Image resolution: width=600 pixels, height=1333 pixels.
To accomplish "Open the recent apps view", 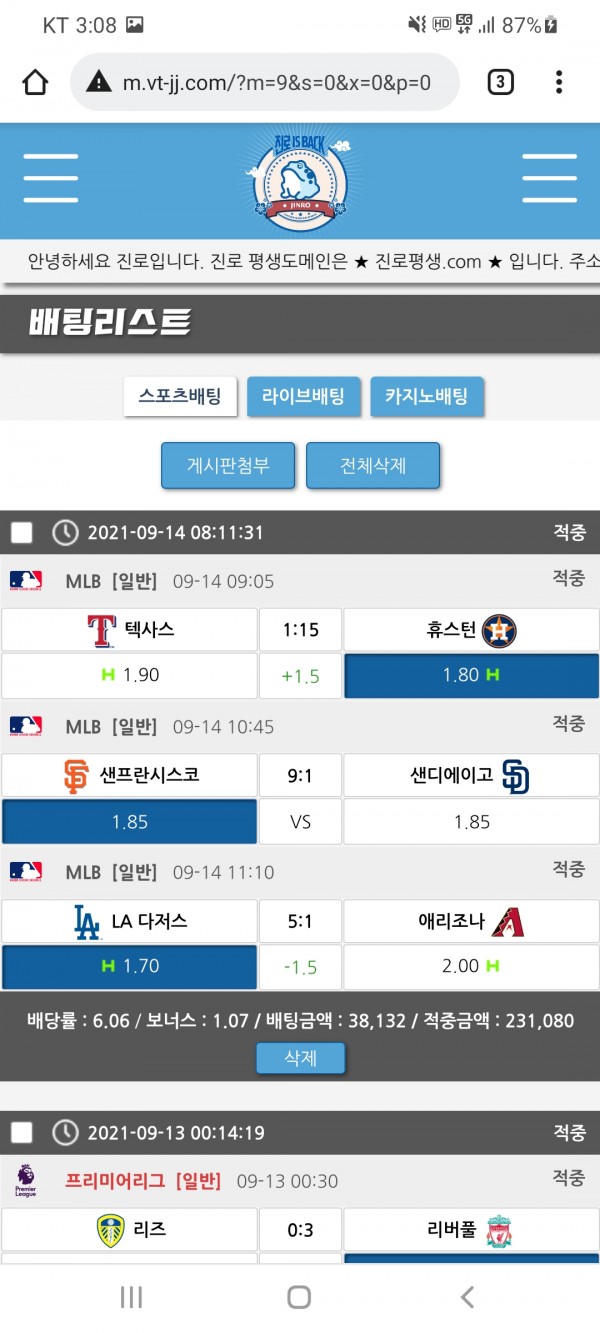I will click(x=131, y=1297).
